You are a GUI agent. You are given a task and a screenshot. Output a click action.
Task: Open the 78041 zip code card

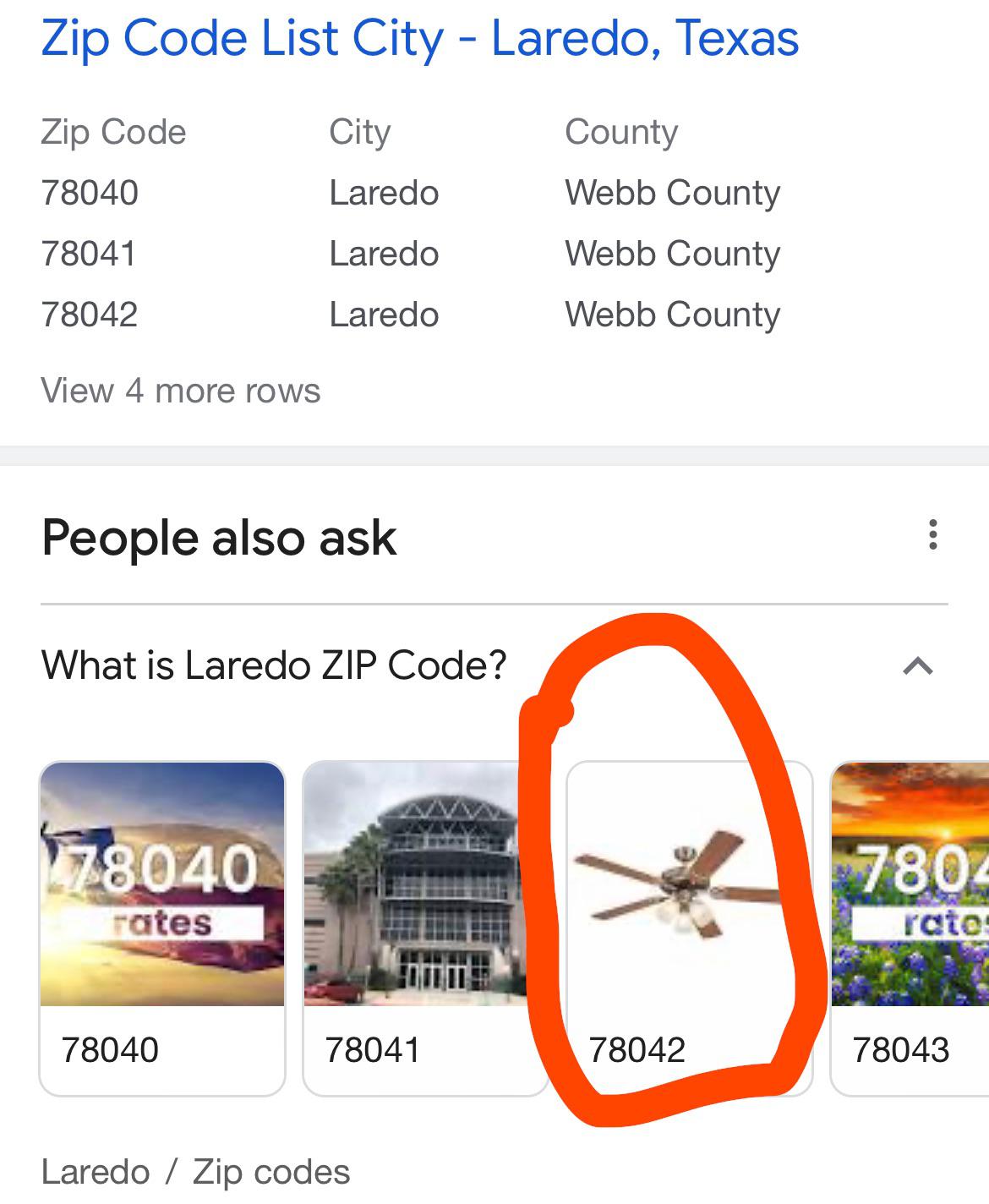point(425,928)
